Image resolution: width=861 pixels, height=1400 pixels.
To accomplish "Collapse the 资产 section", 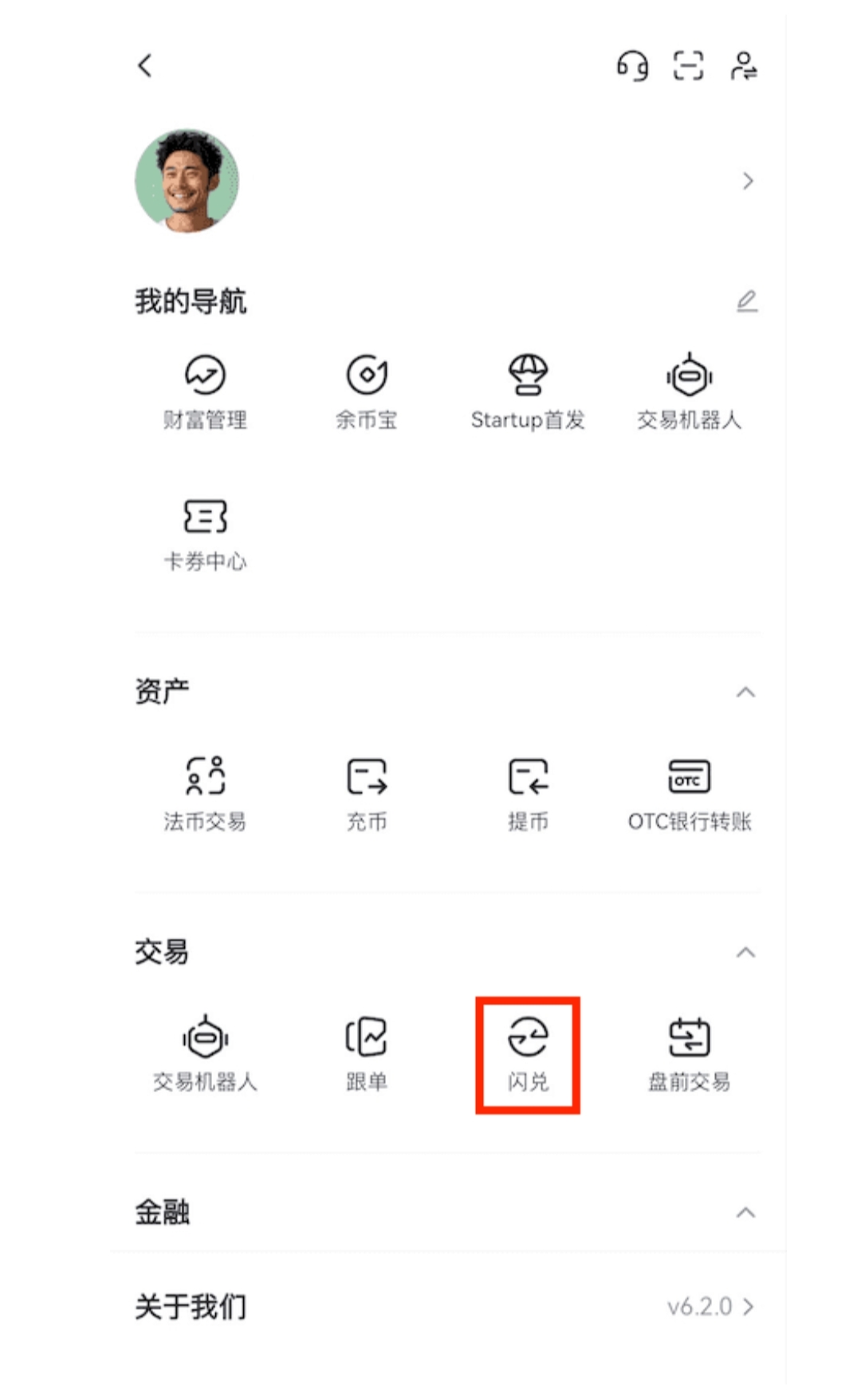I will (745, 692).
